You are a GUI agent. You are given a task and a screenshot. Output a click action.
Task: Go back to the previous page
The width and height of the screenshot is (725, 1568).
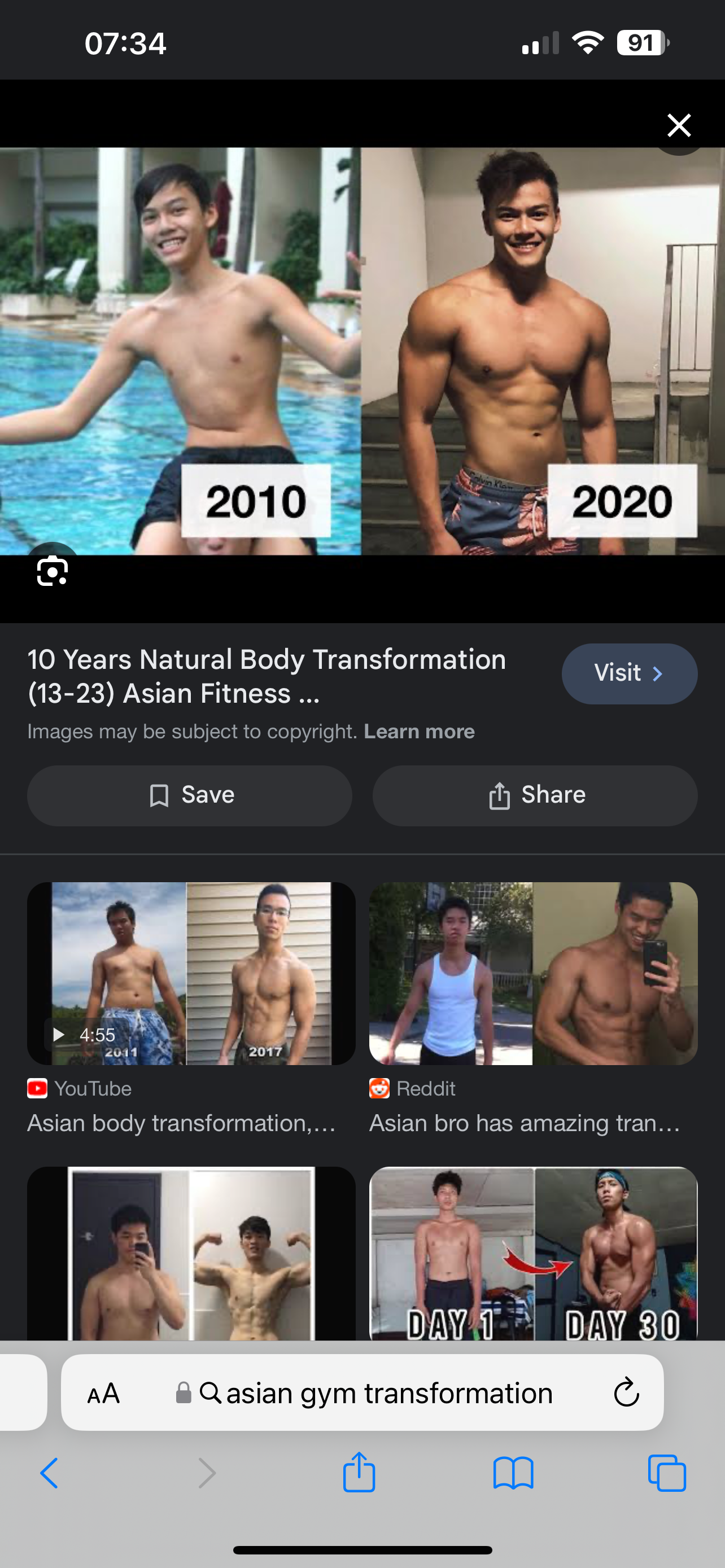point(49,1473)
